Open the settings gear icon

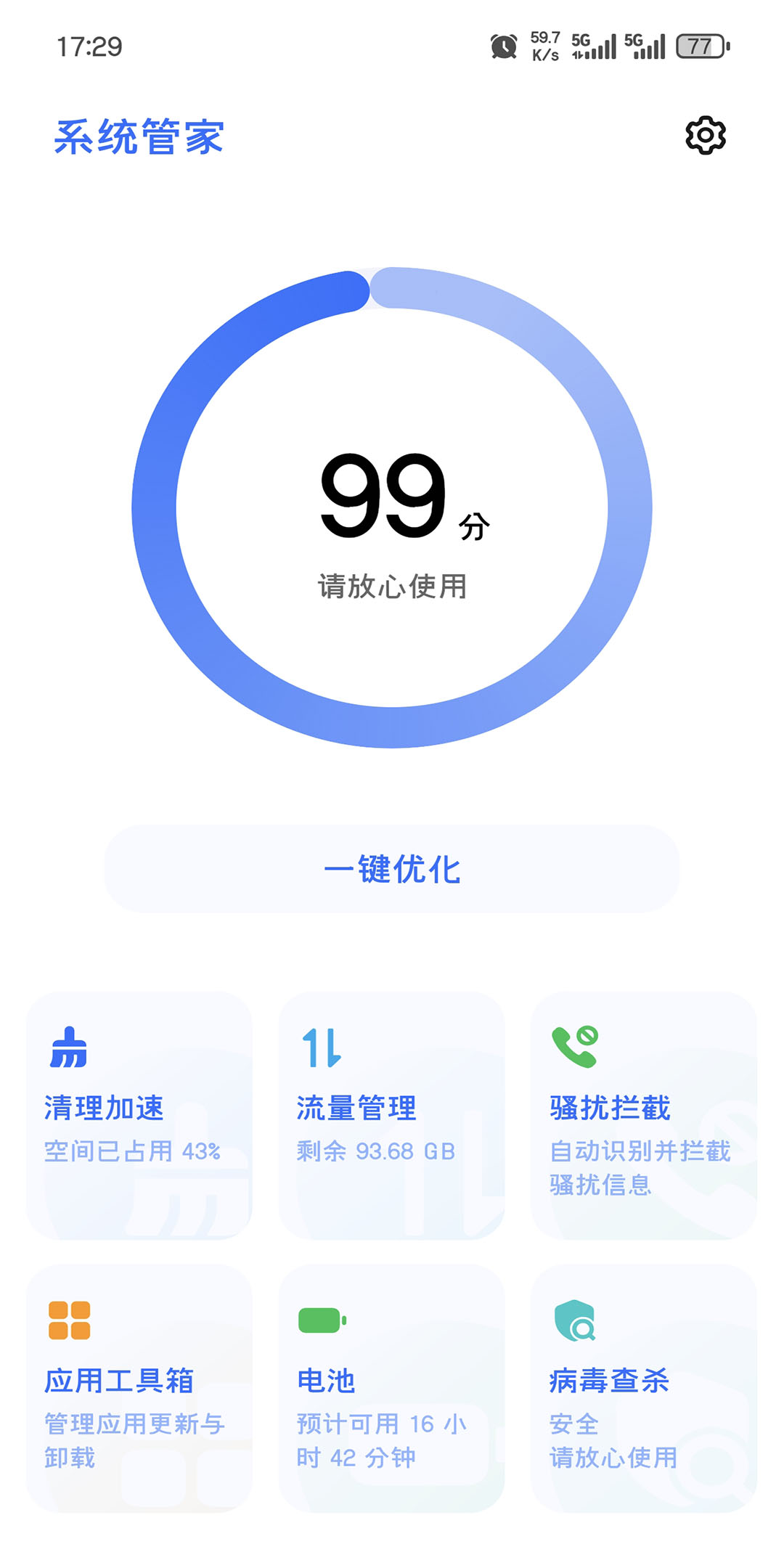tap(705, 135)
